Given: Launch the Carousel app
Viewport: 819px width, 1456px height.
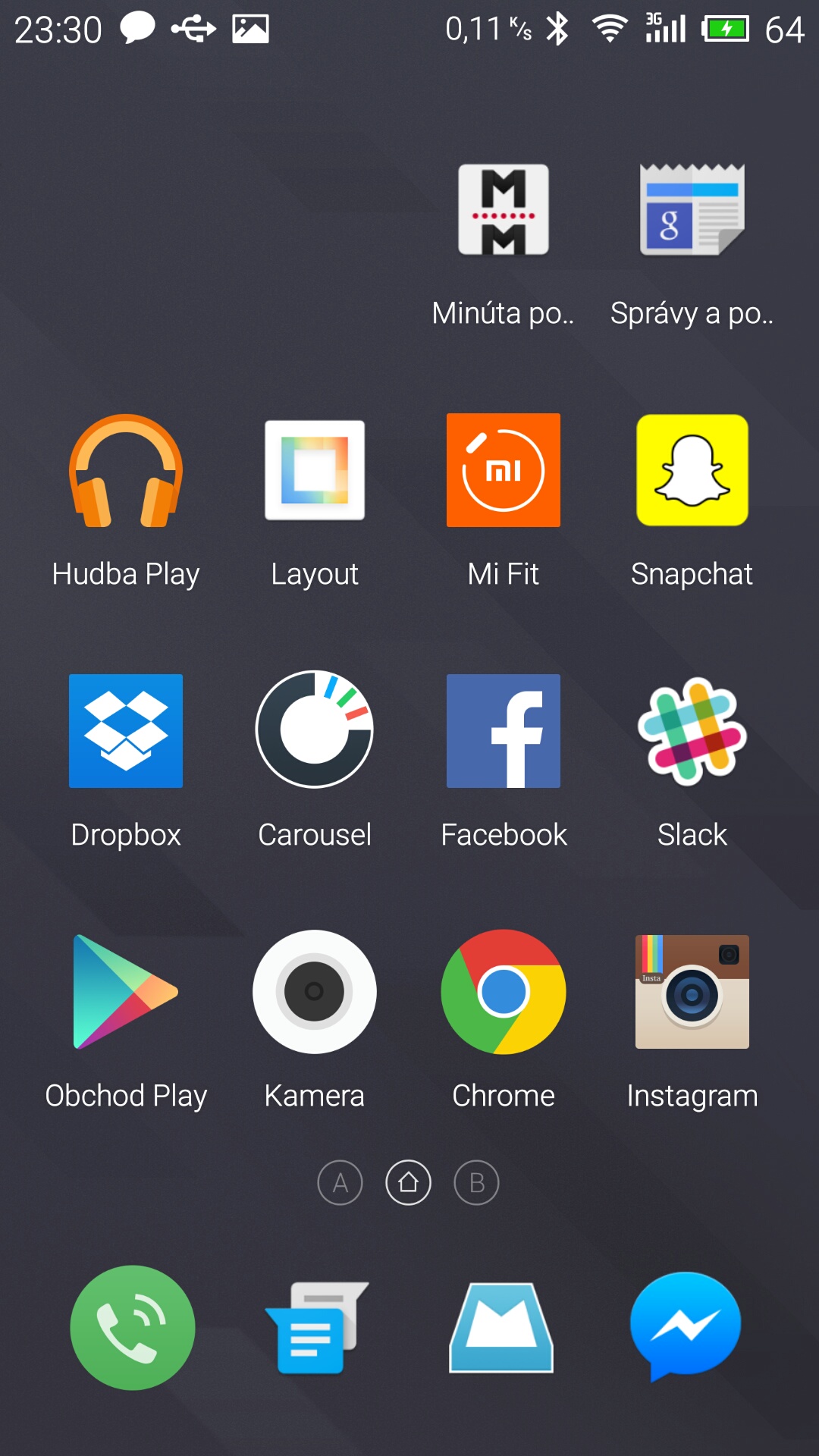Looking at the screenshot, I should click(x=315, y=731).
